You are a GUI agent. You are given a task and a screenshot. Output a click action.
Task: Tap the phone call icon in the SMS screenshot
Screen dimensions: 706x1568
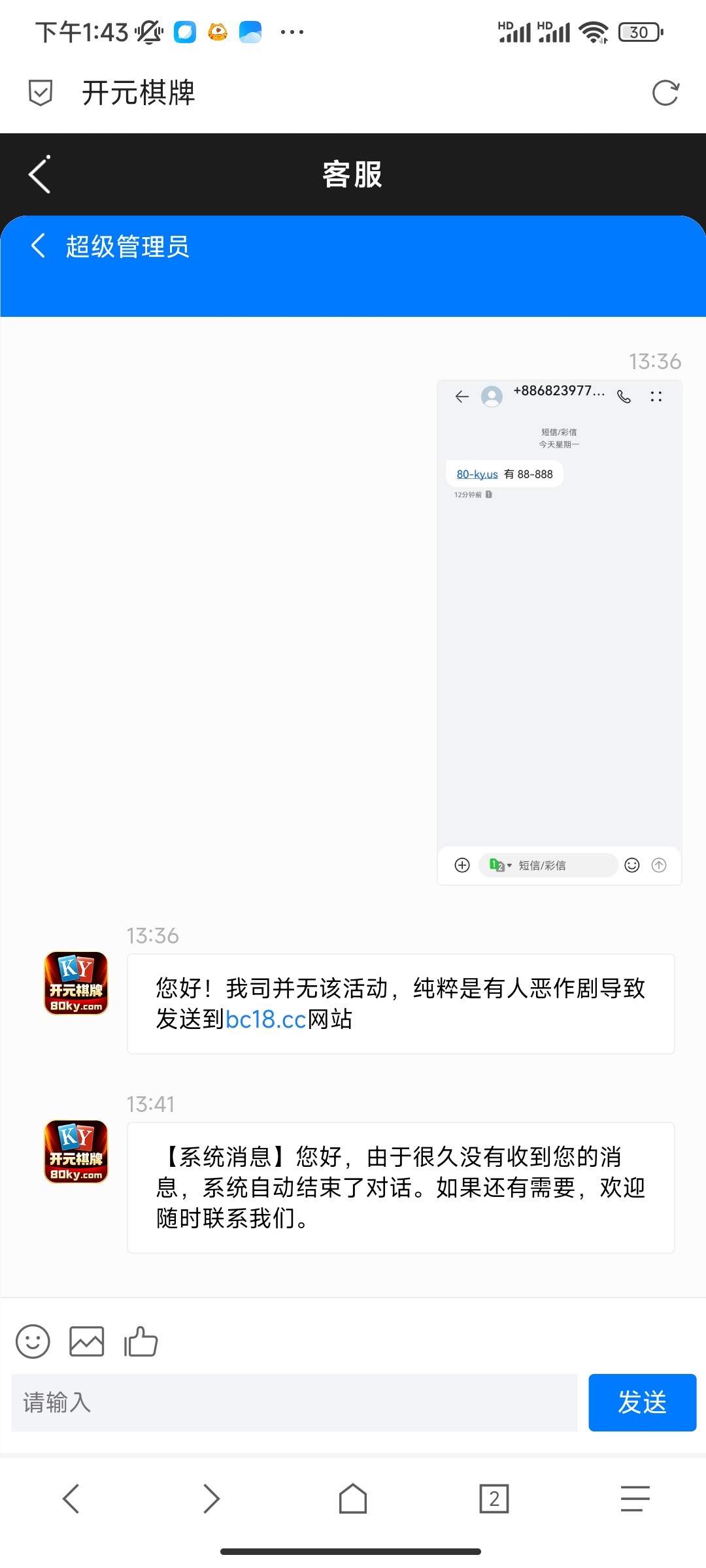622,397
